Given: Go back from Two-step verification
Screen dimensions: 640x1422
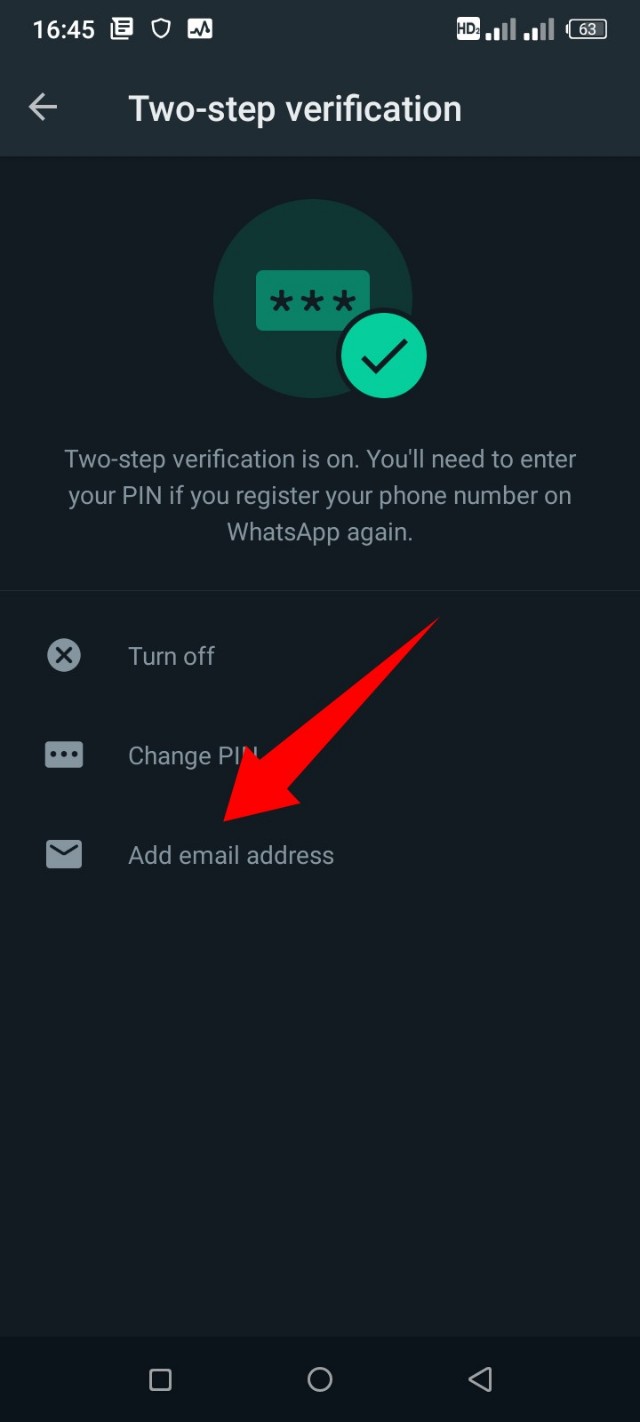Looking at the screenshot, I should 43,108.
